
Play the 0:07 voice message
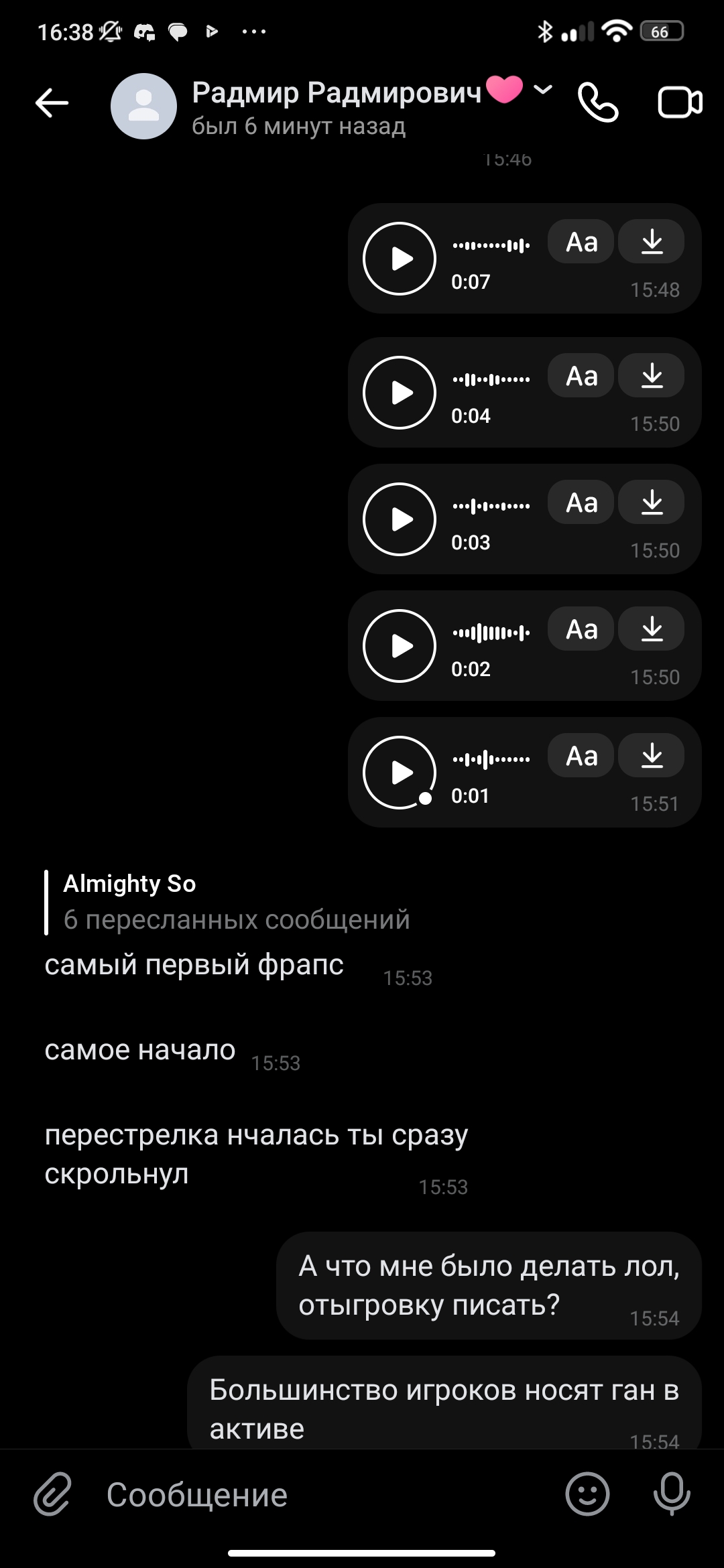400,259
